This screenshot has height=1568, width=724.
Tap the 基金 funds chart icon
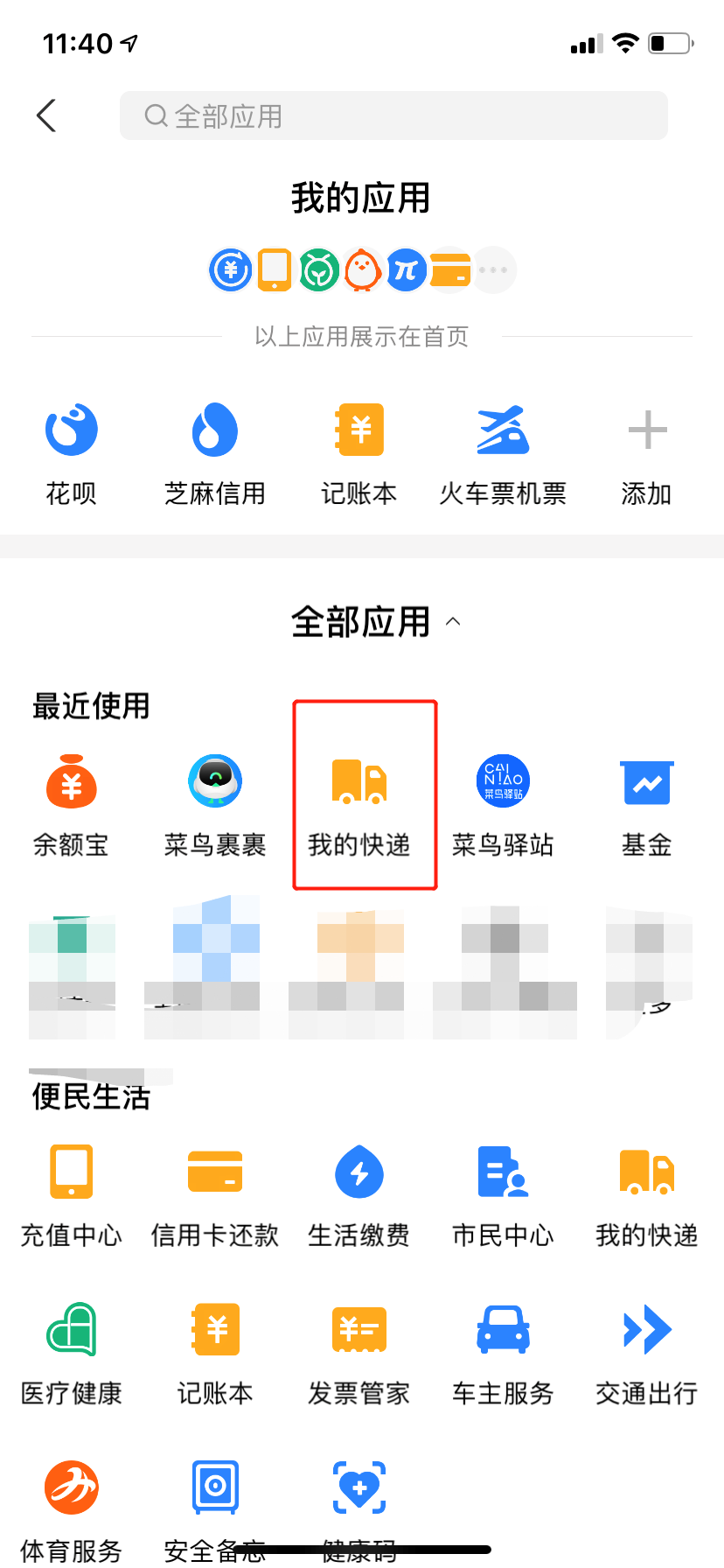646,781
